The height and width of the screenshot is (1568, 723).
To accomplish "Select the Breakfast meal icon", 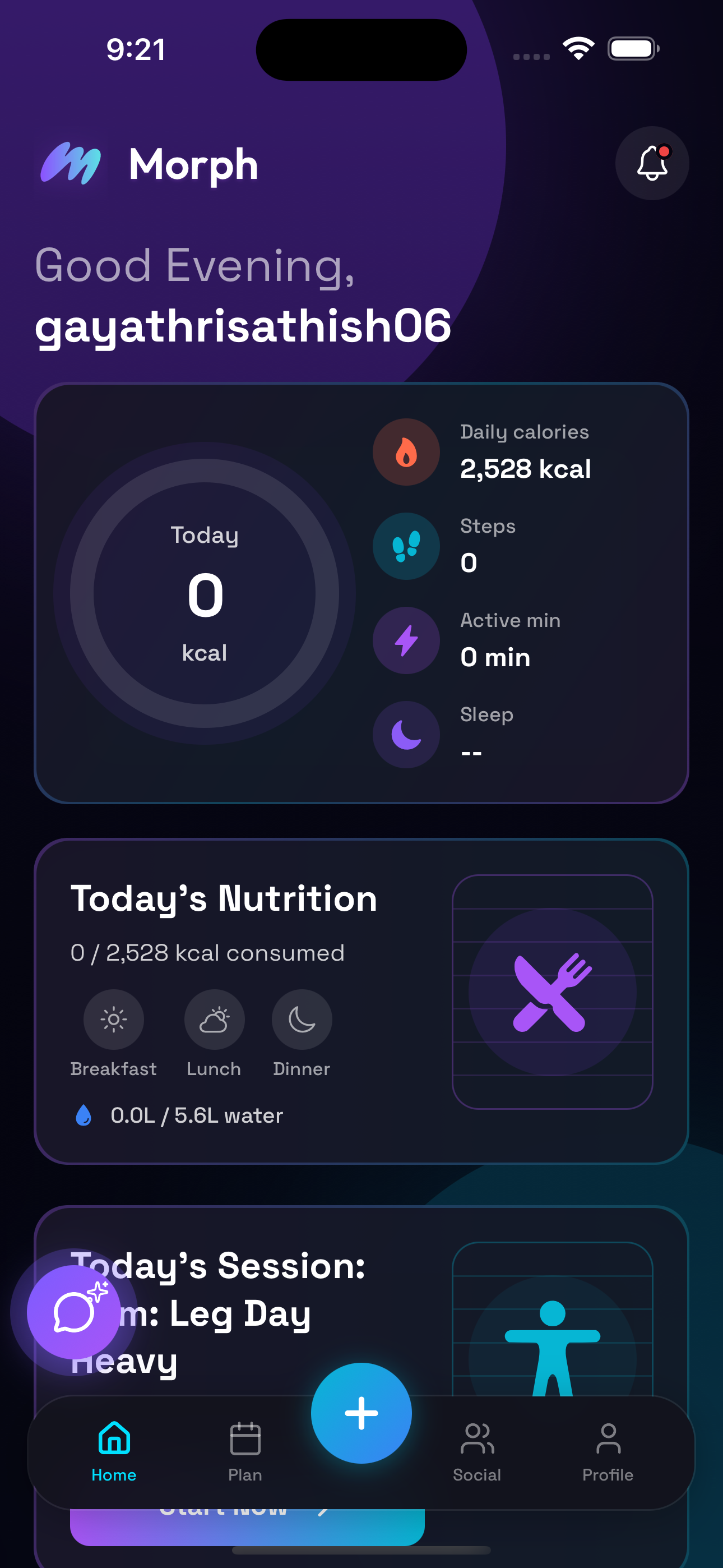I will point(114,1018).
